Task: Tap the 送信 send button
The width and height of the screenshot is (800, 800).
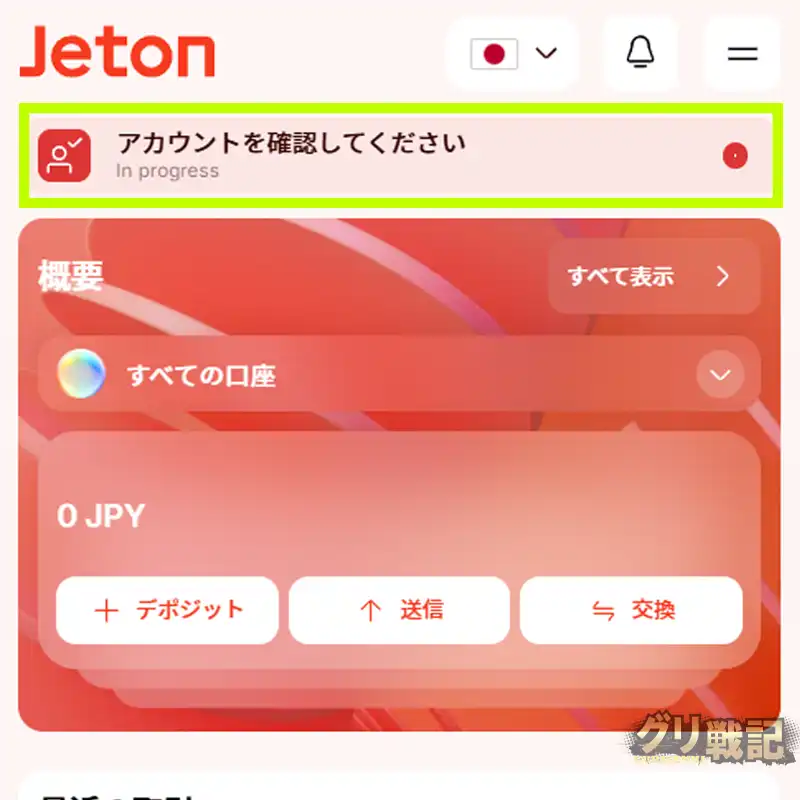Action: click(x=399, y=610)
